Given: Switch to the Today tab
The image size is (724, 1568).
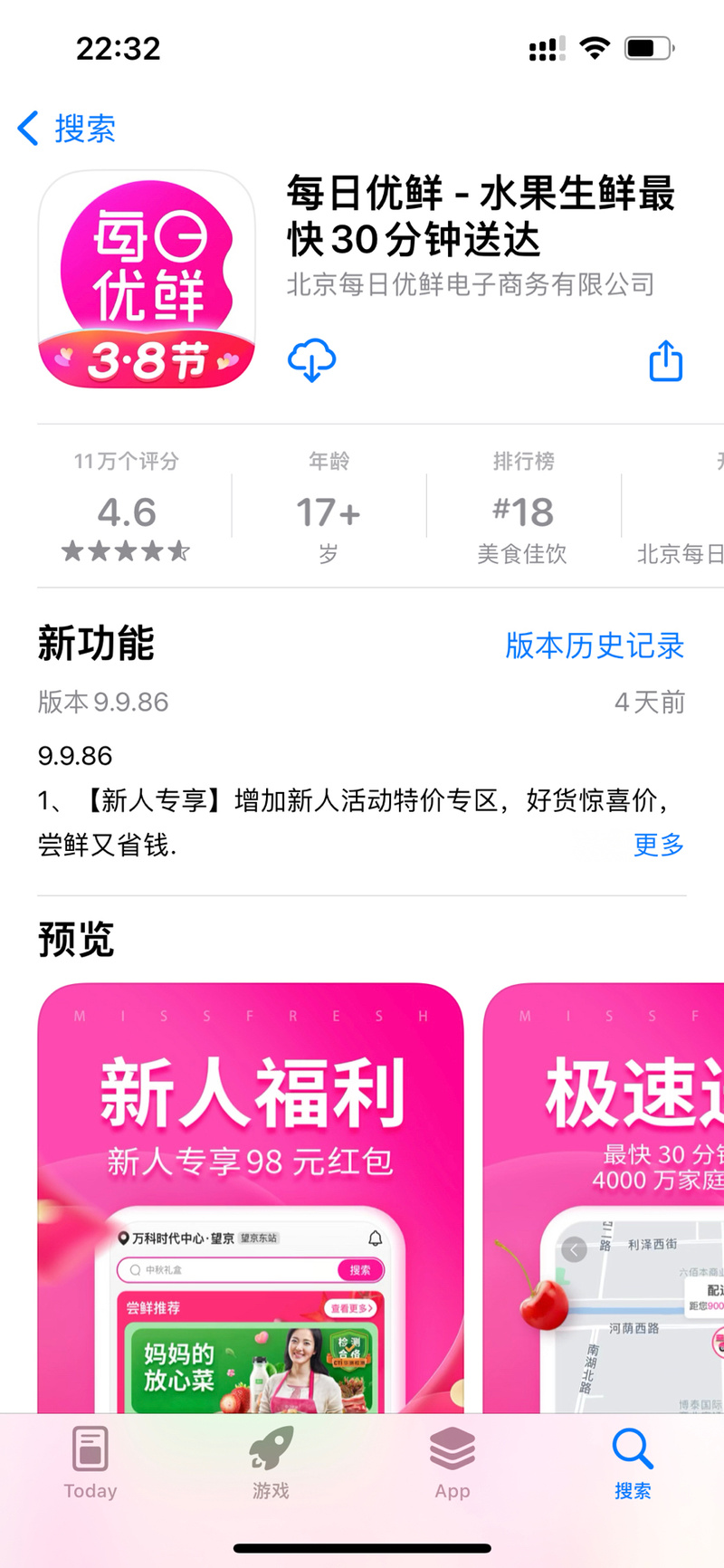Looking at the screenshot, I should 90,1464.
